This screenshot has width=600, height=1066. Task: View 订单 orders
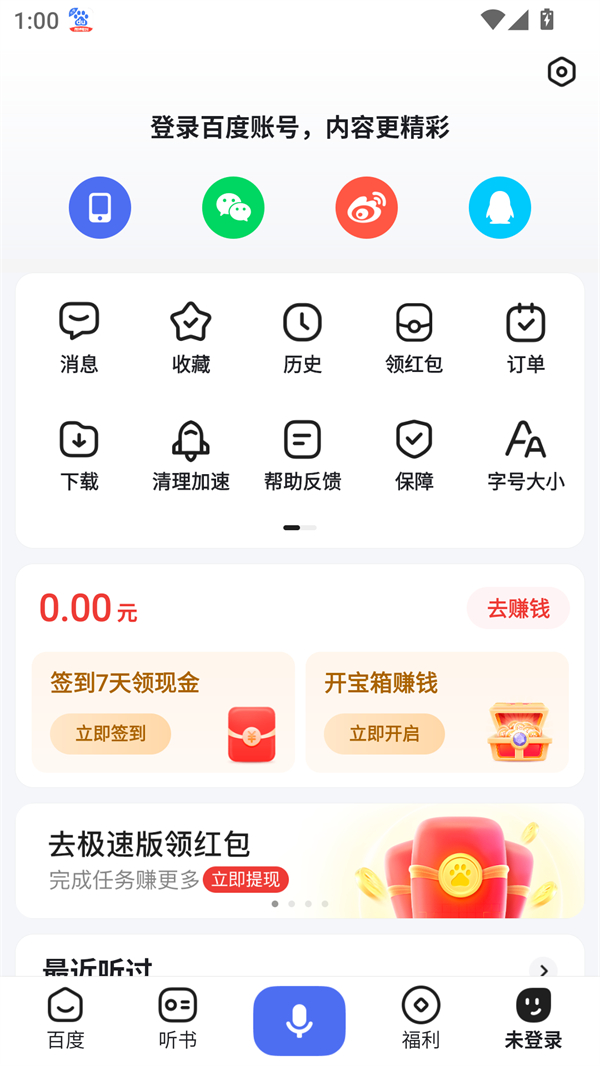(525, 338)
